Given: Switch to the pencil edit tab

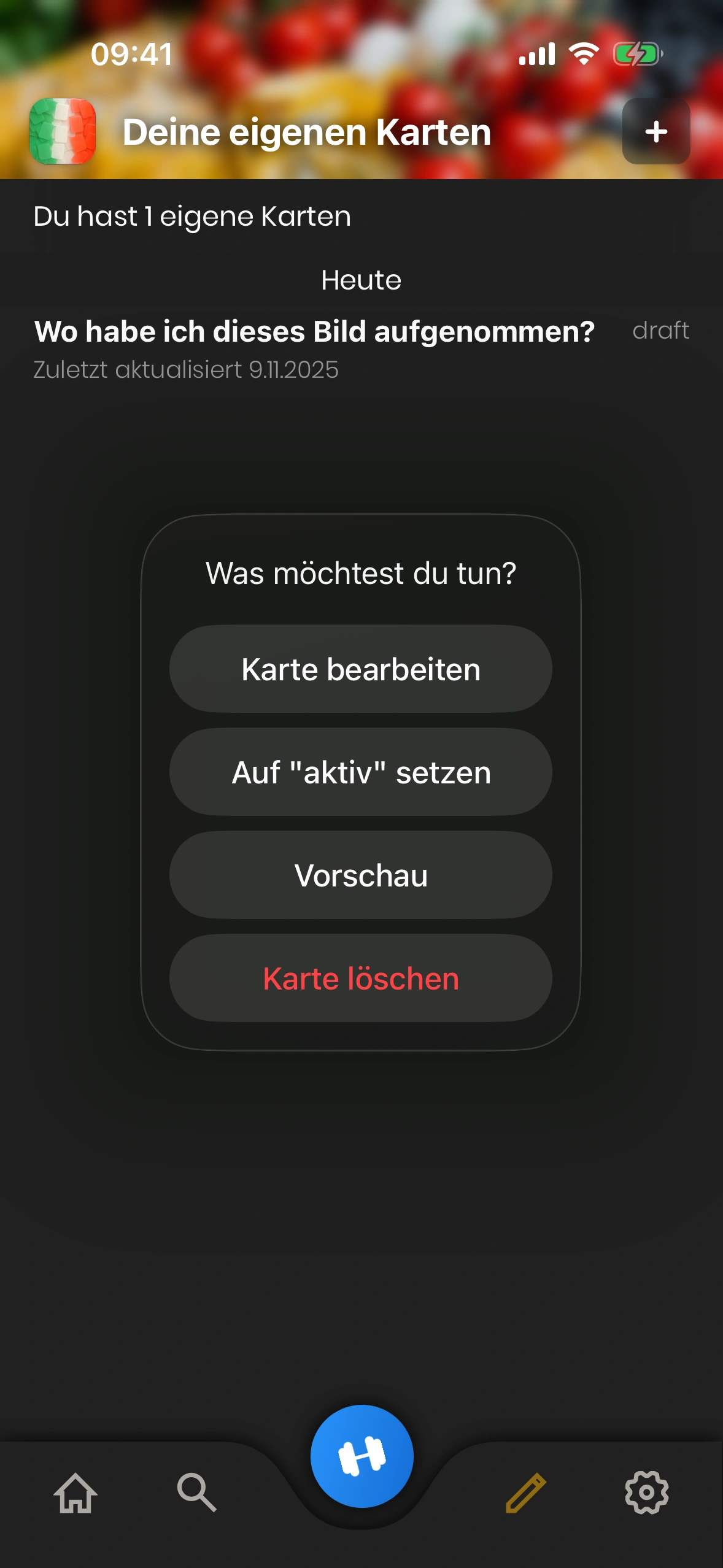Looking at the screenshot, I should tap(525, 1492).
